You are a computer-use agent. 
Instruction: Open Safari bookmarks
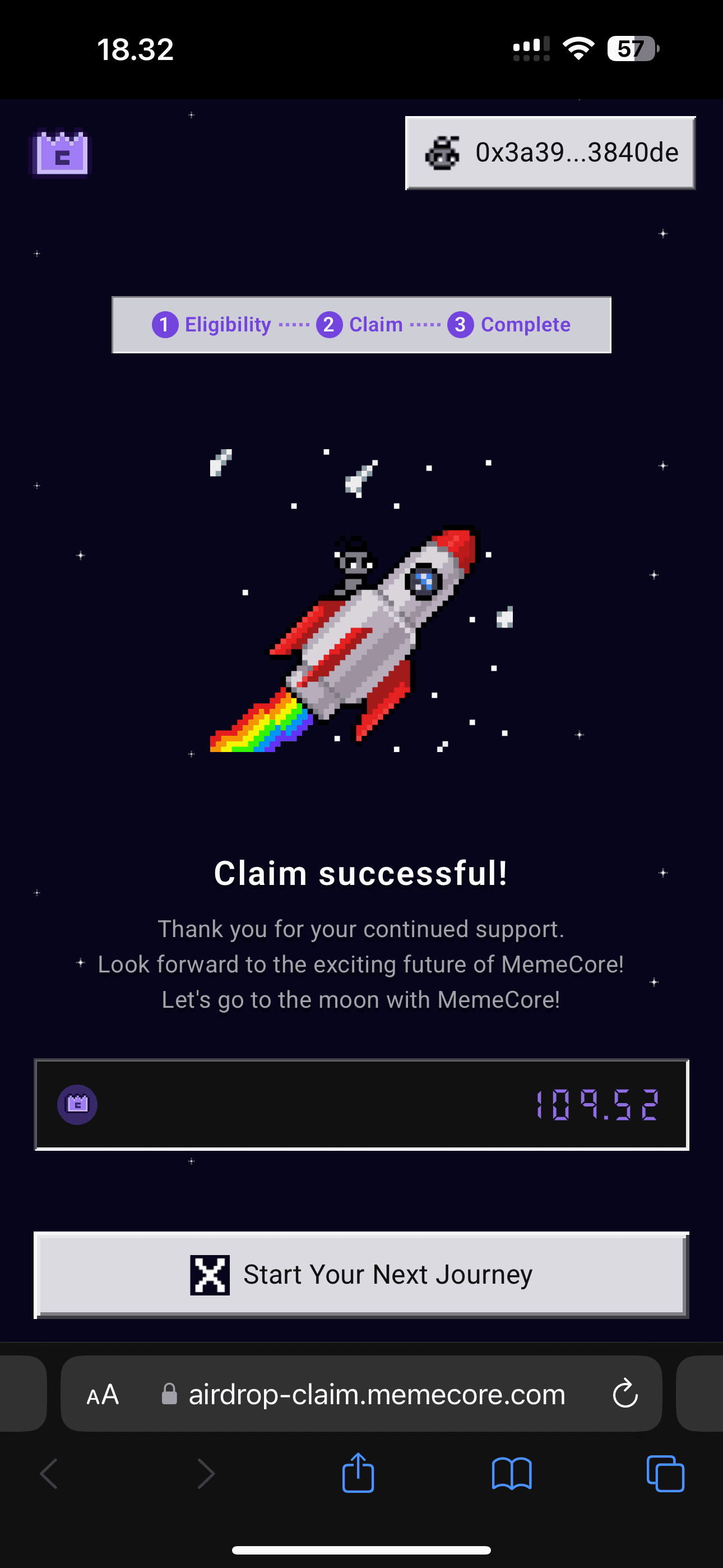point(511,1473)
